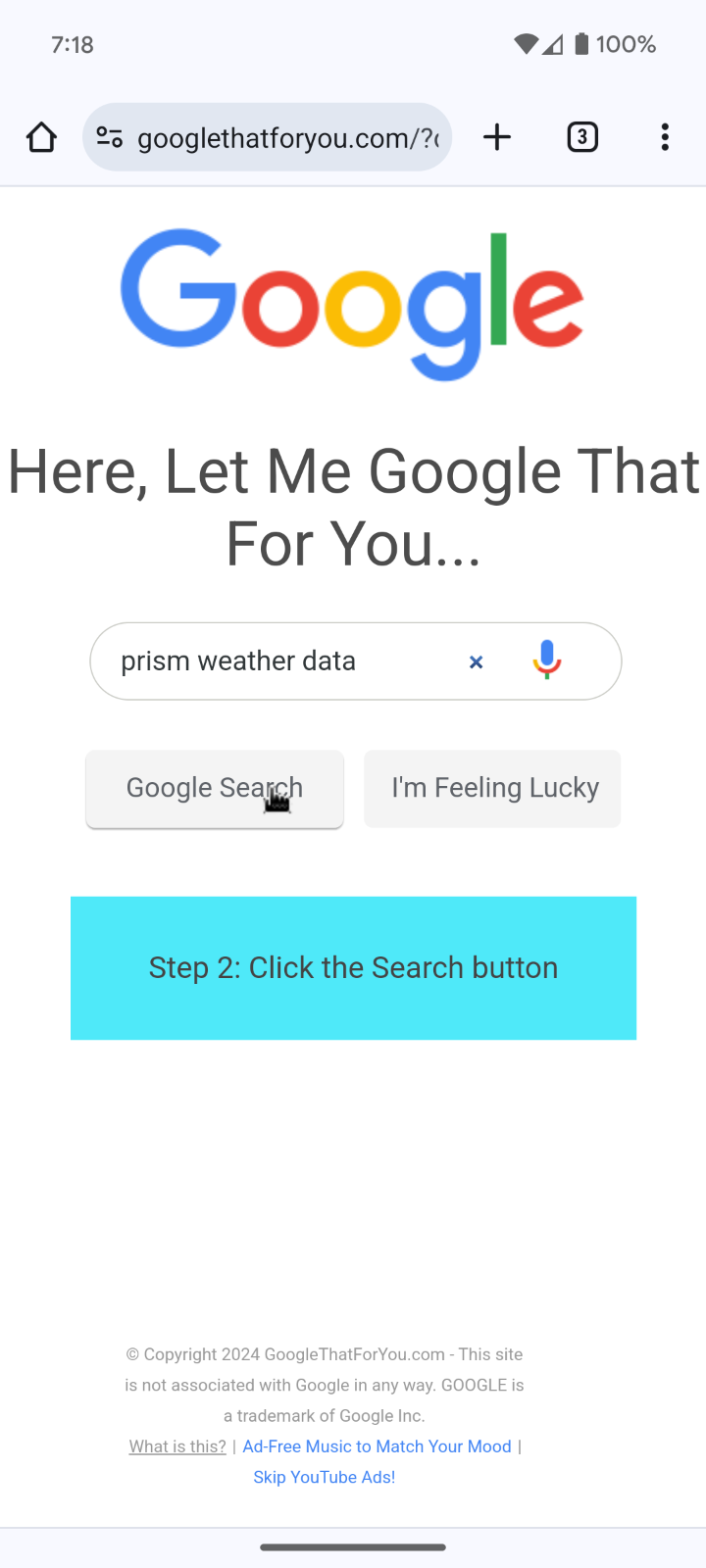Open the Skip YouTube Ads! link
Screen dimensions: 706x1568
[x=325, y=1477]
